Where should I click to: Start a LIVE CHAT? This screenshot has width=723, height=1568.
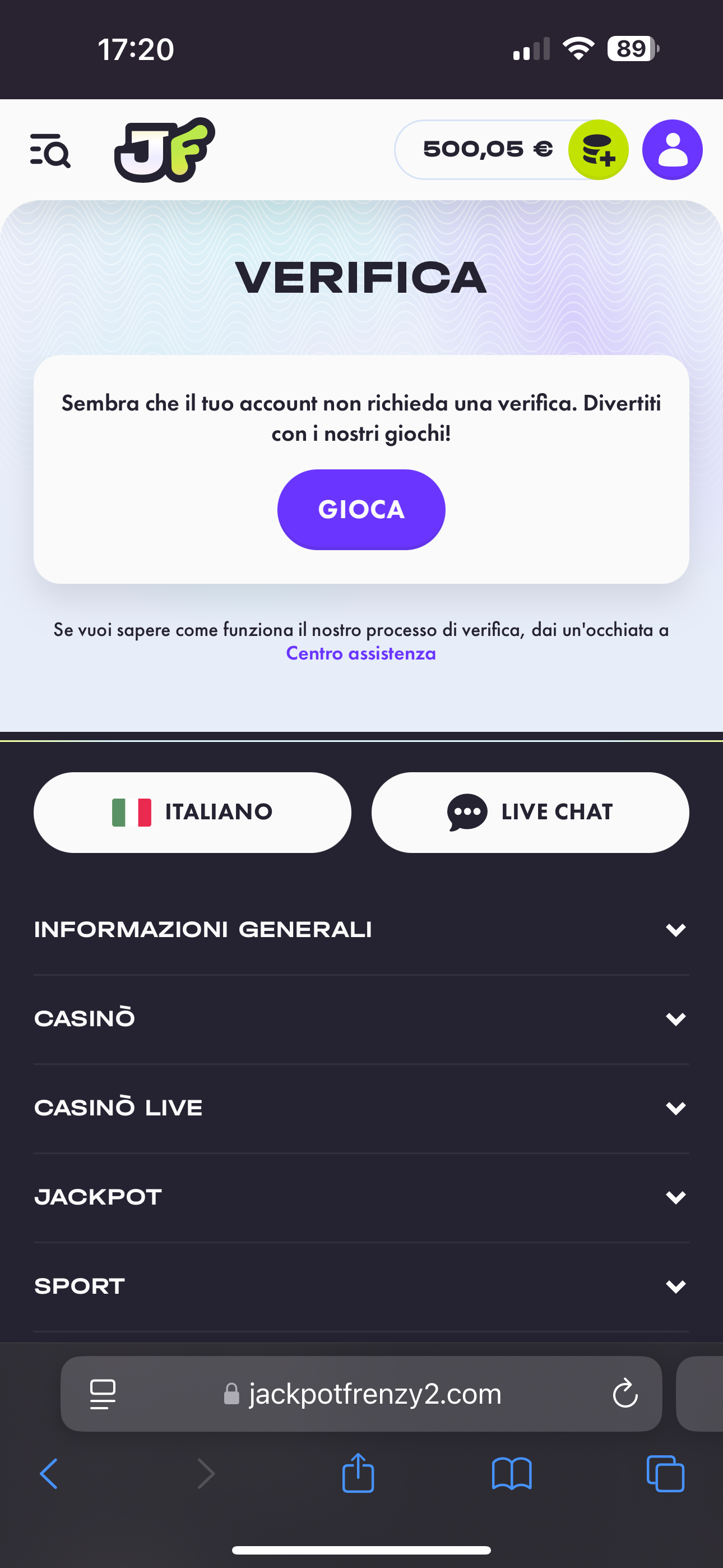530,812
